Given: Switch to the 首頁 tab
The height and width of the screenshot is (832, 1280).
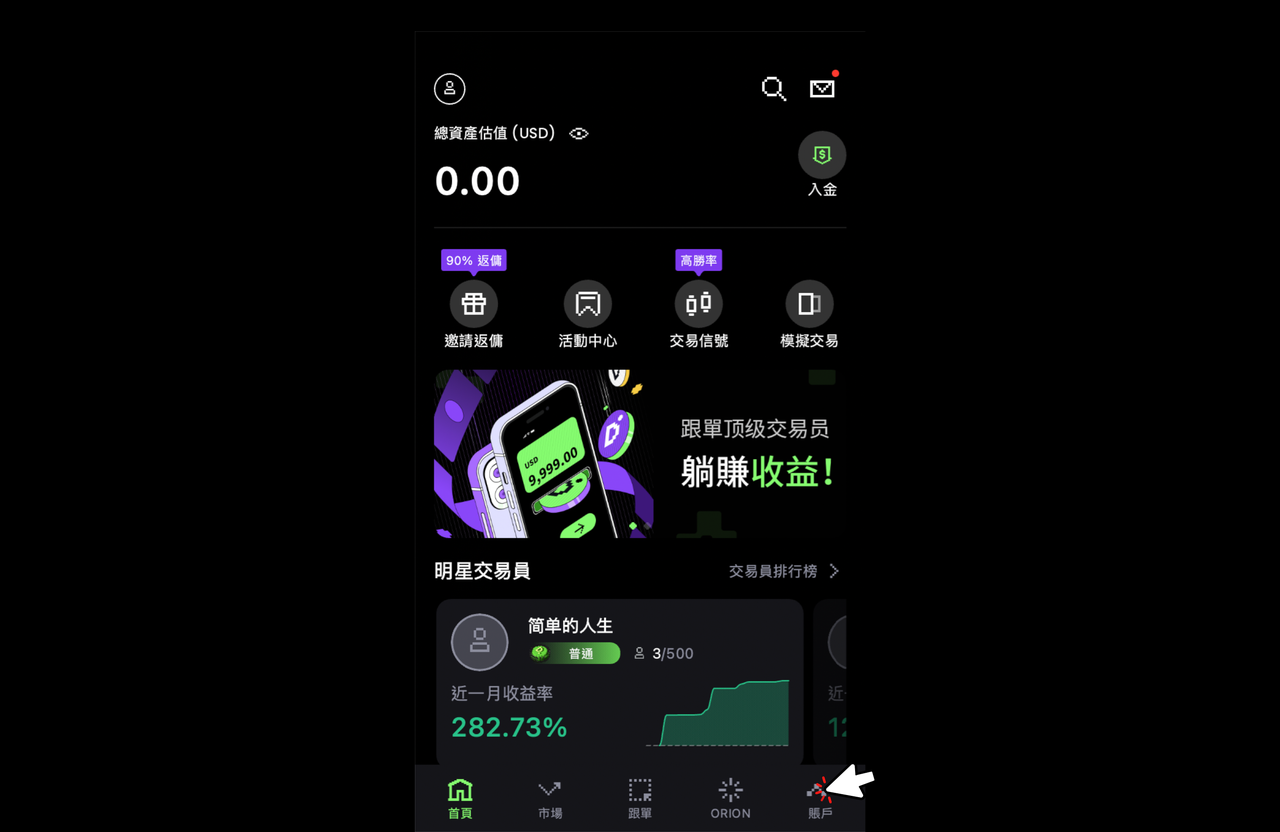Looking at the screenshot, I should (460, 799).
